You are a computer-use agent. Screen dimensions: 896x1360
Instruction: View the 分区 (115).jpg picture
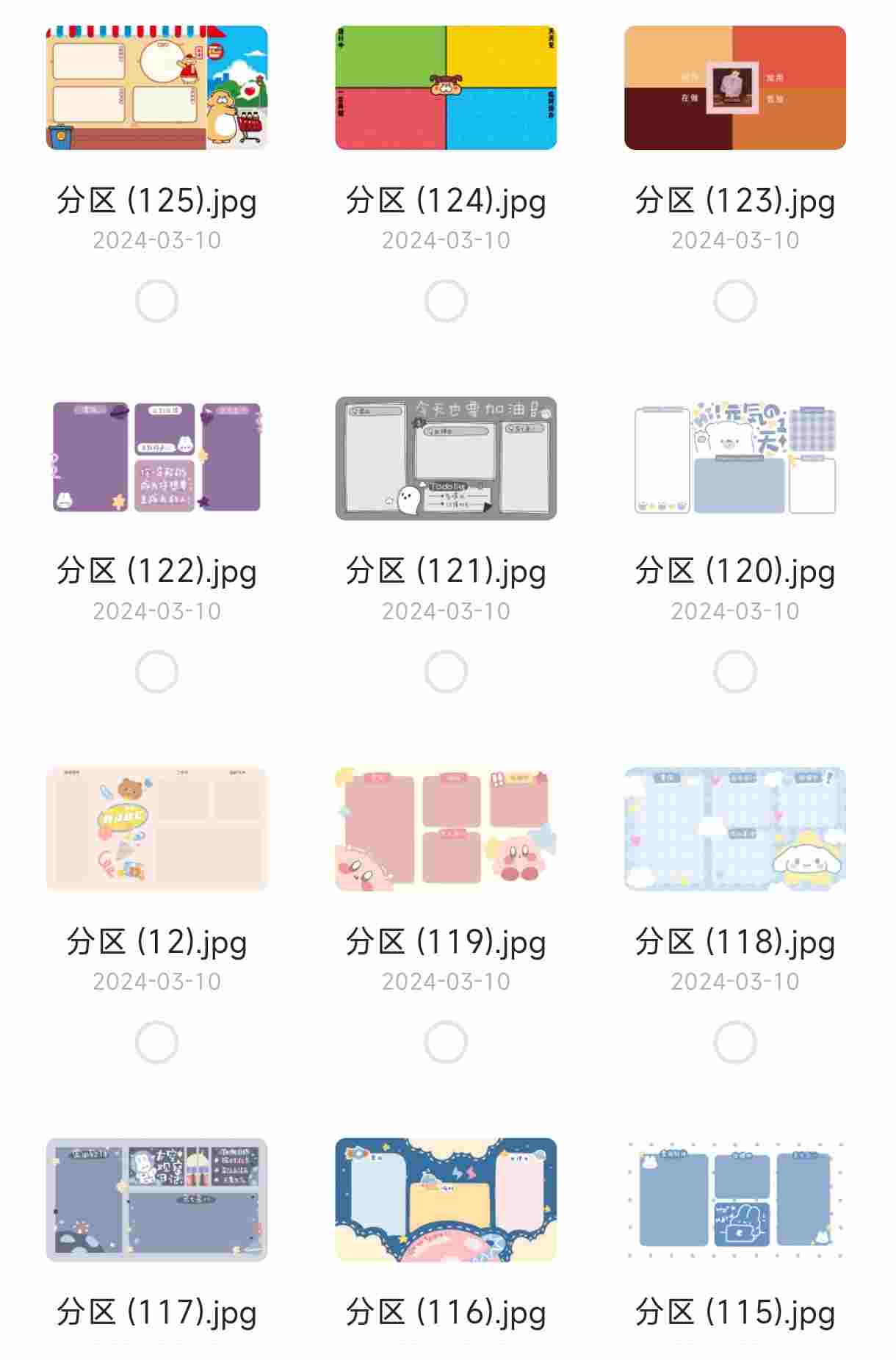click(x=735, y=1200)
